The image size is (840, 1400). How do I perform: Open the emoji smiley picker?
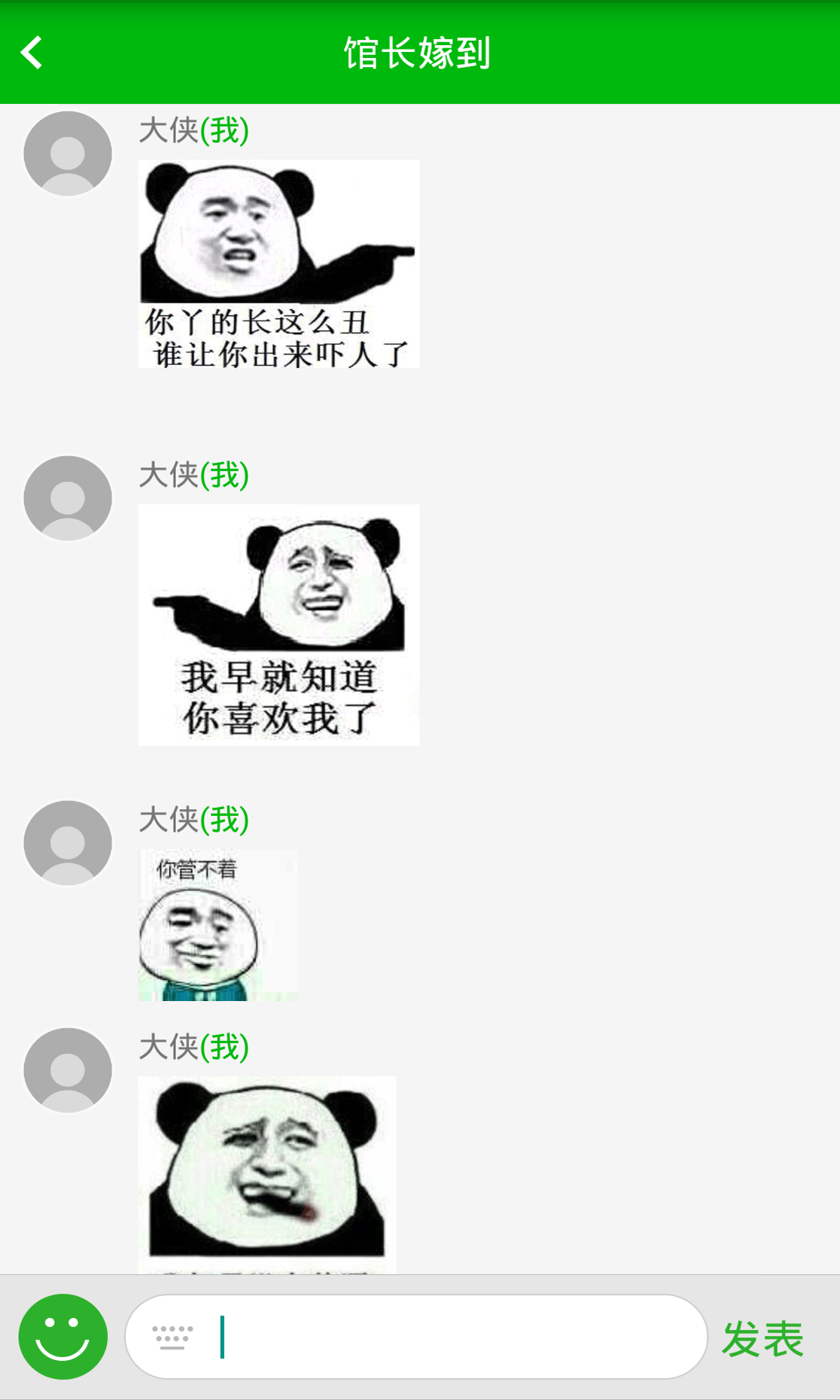click(x=63, y=1337)
